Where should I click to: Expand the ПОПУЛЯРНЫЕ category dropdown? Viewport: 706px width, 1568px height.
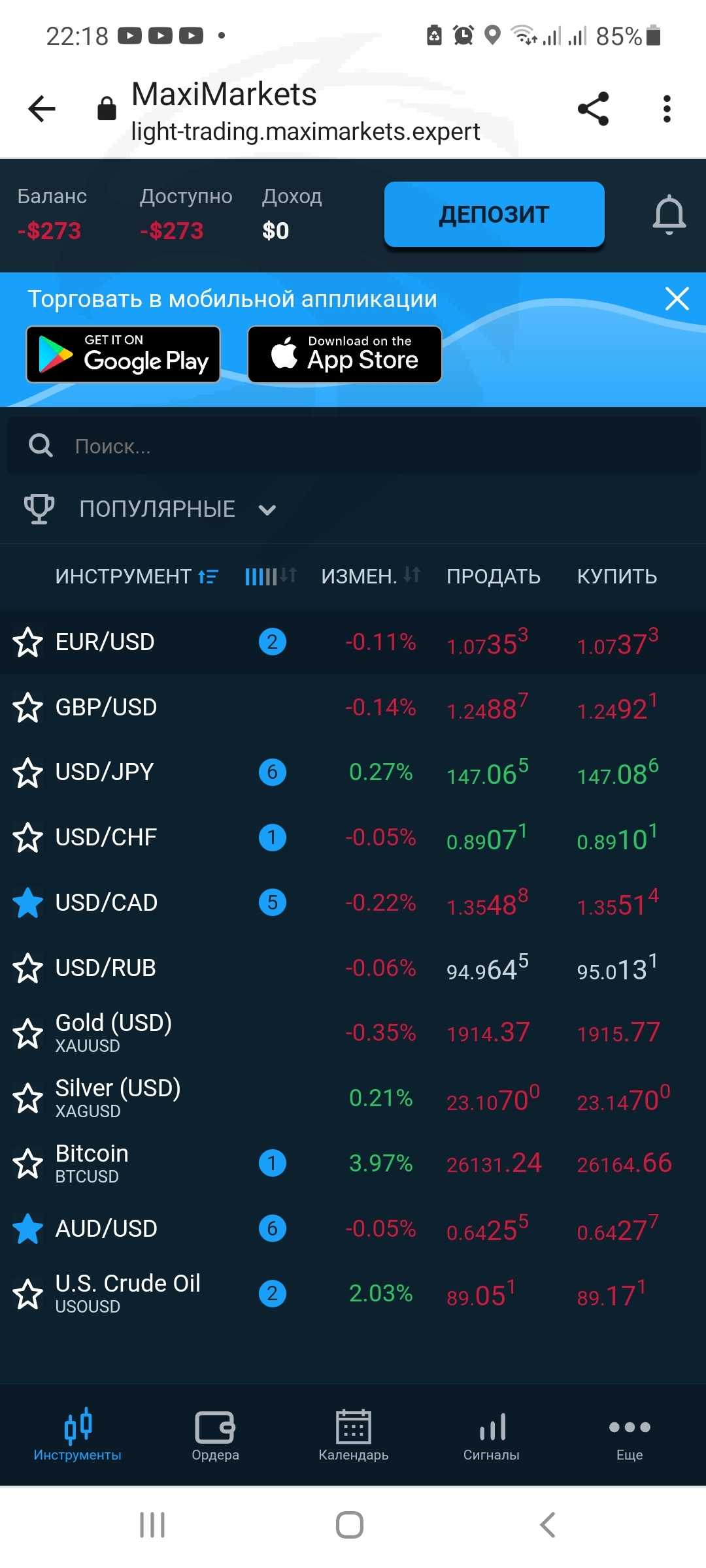150,509
